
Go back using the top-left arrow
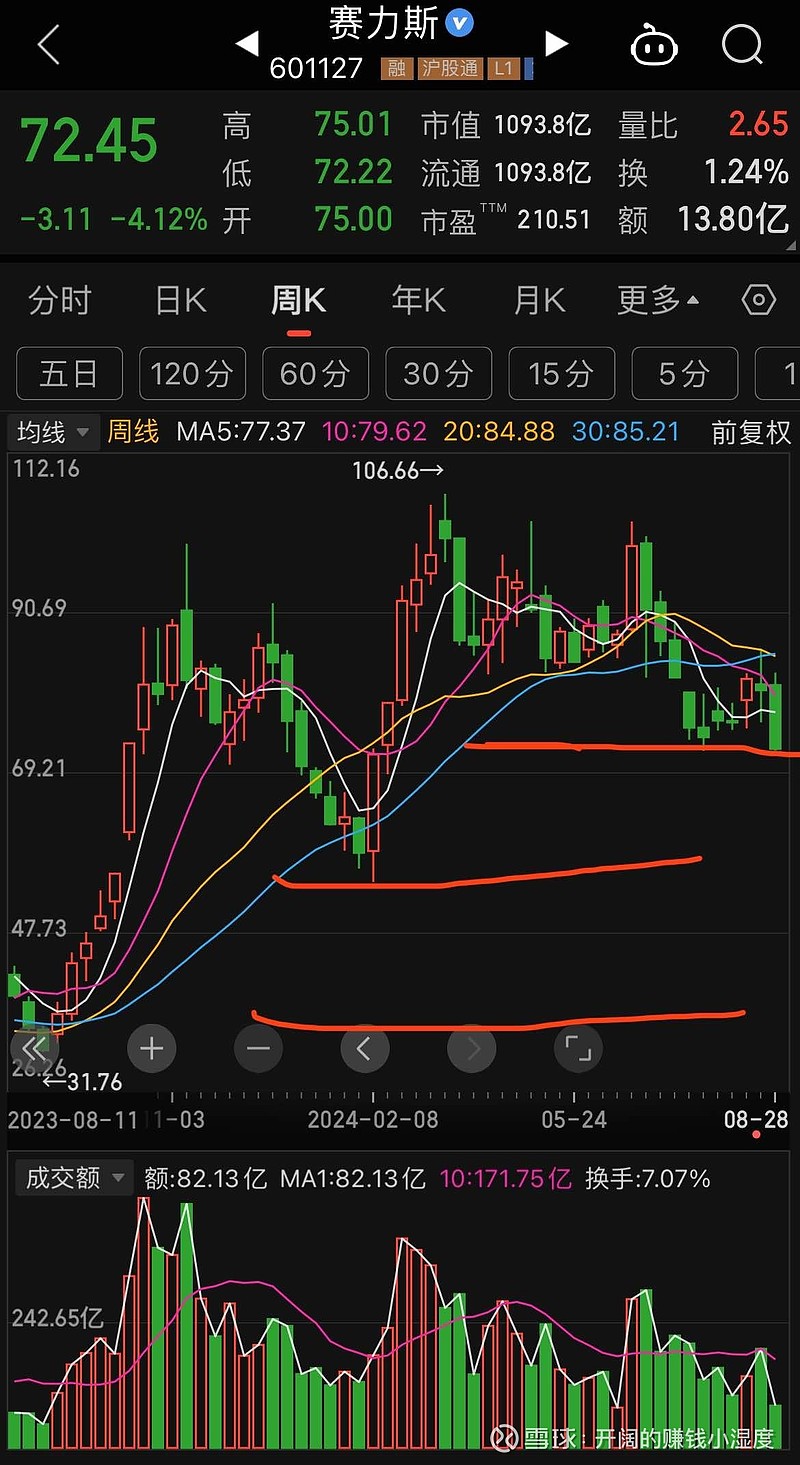48,45
